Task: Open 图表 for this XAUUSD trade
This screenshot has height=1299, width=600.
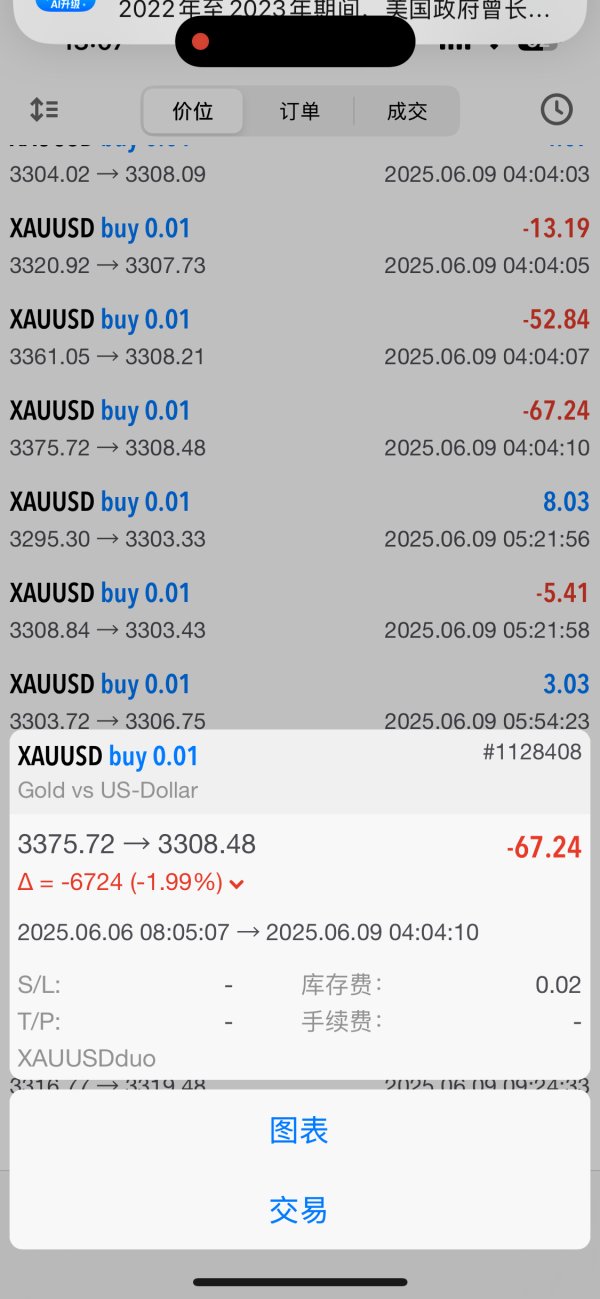Action: click(x=299, y=1131)
